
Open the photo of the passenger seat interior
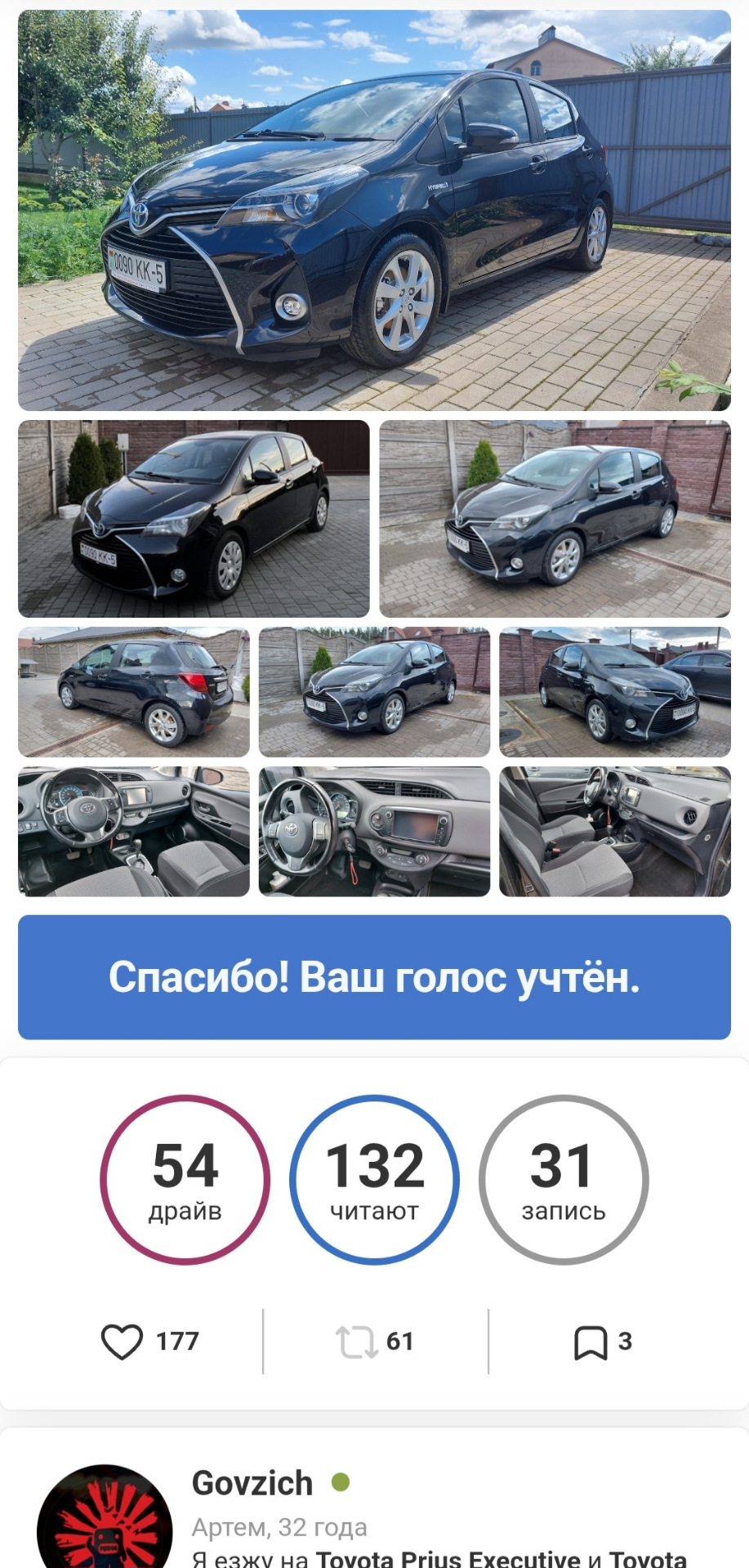coord(614,831)
